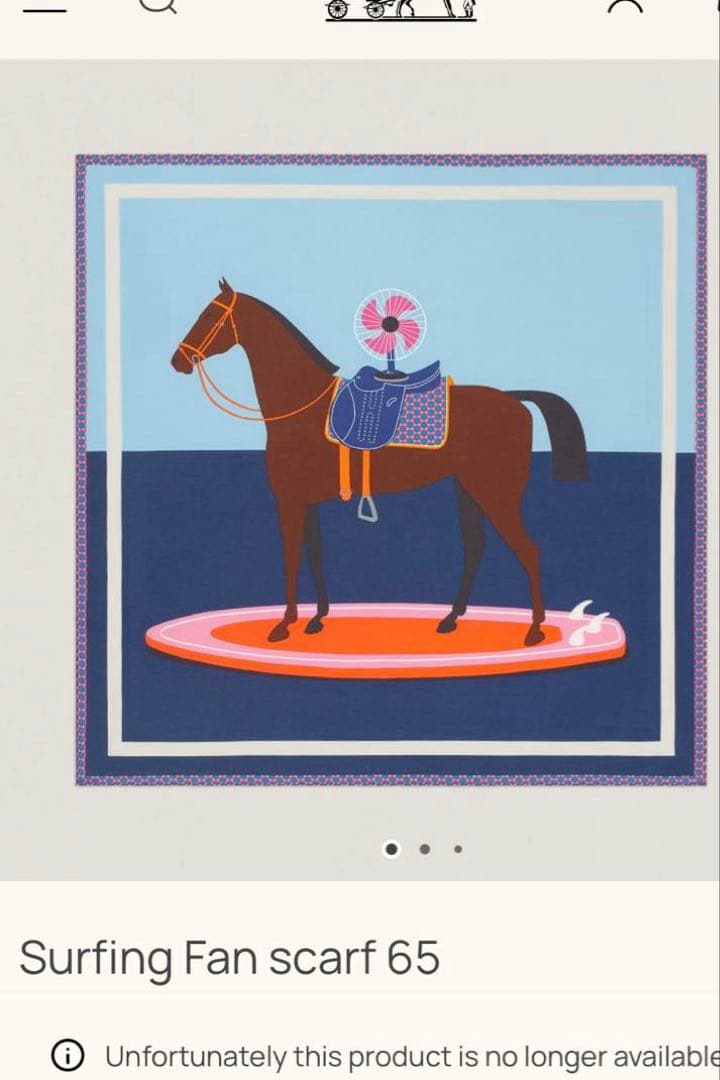Jump to the second image dot

pos(425,849)
